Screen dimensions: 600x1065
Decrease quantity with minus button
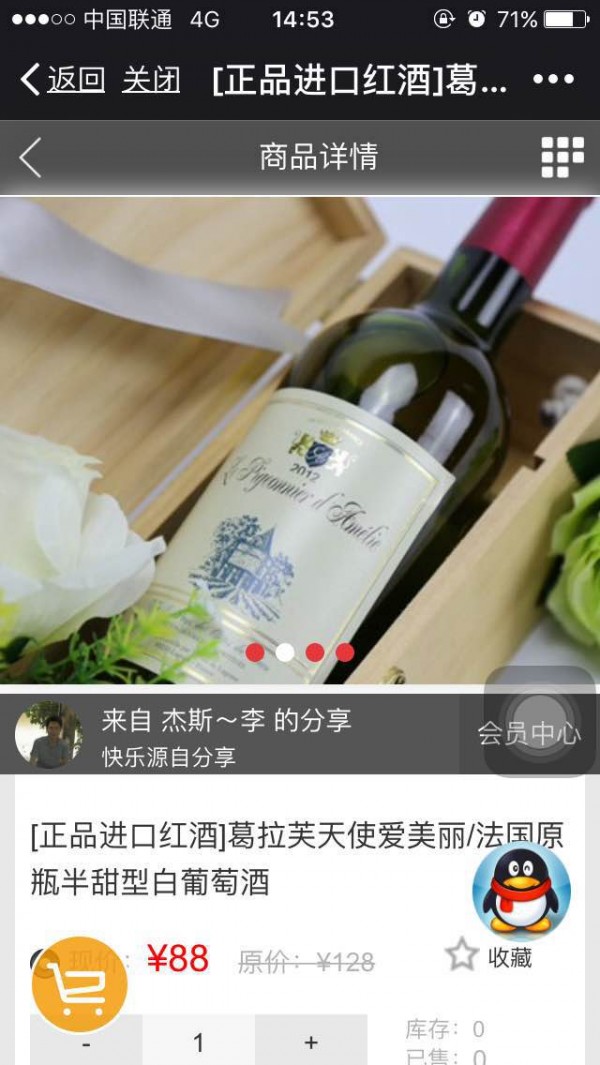86,1042
